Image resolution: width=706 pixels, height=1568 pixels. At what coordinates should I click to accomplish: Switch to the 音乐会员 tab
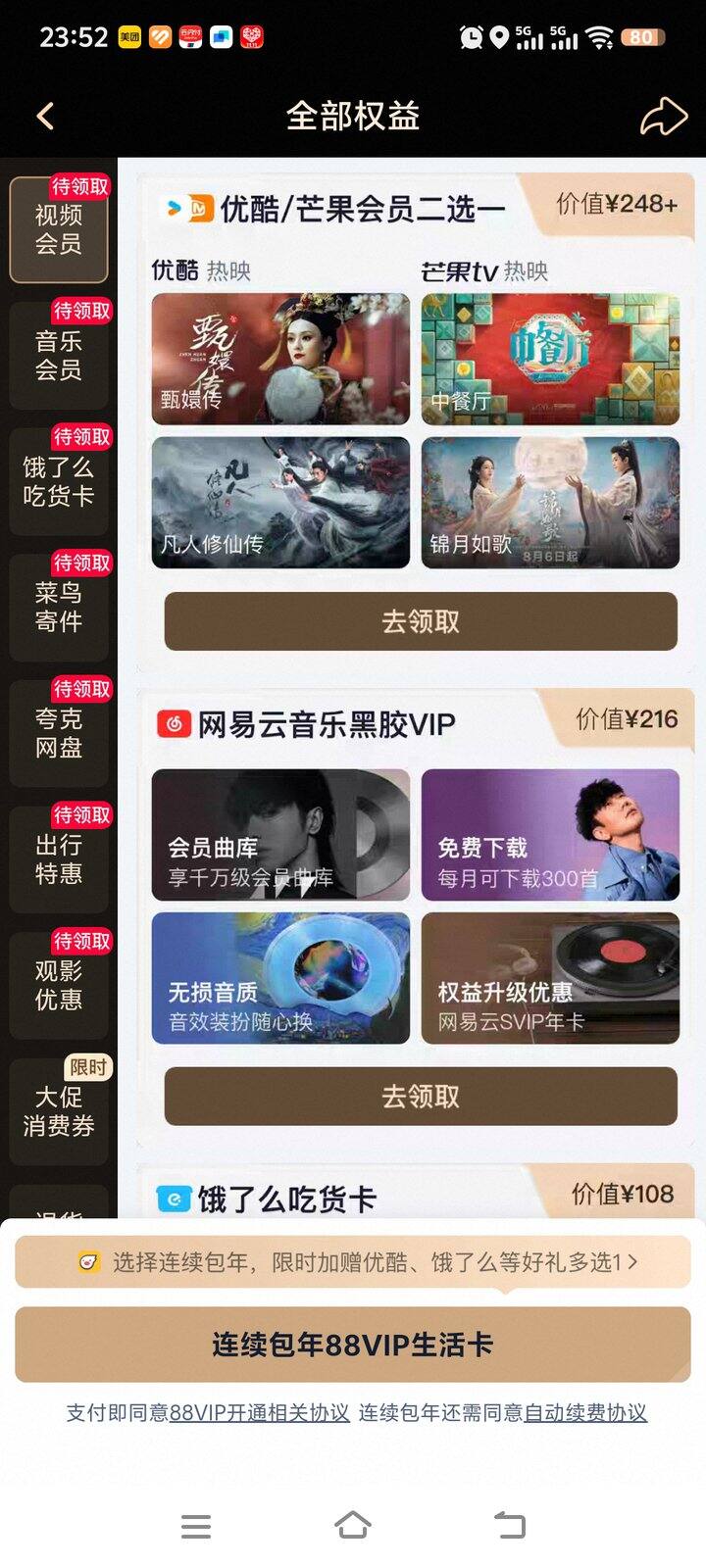point(57,356)
